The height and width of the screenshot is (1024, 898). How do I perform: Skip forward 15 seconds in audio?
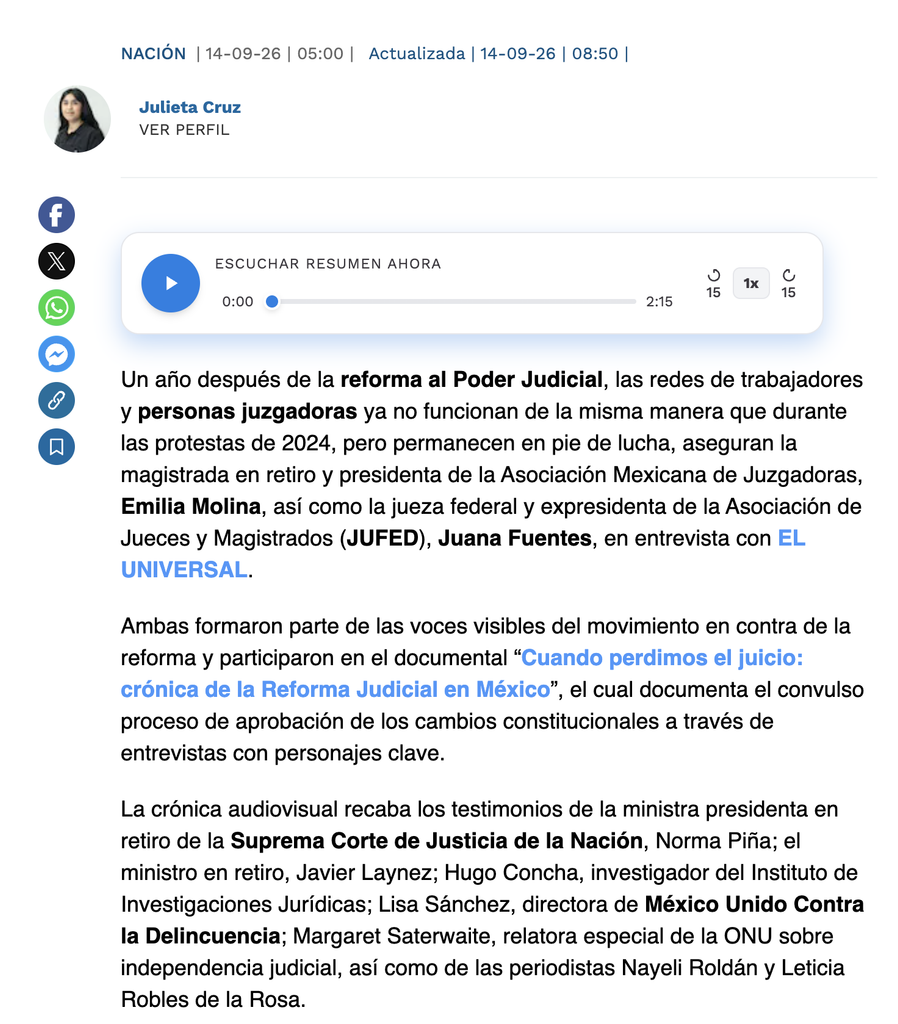click(x=788, y=283)
